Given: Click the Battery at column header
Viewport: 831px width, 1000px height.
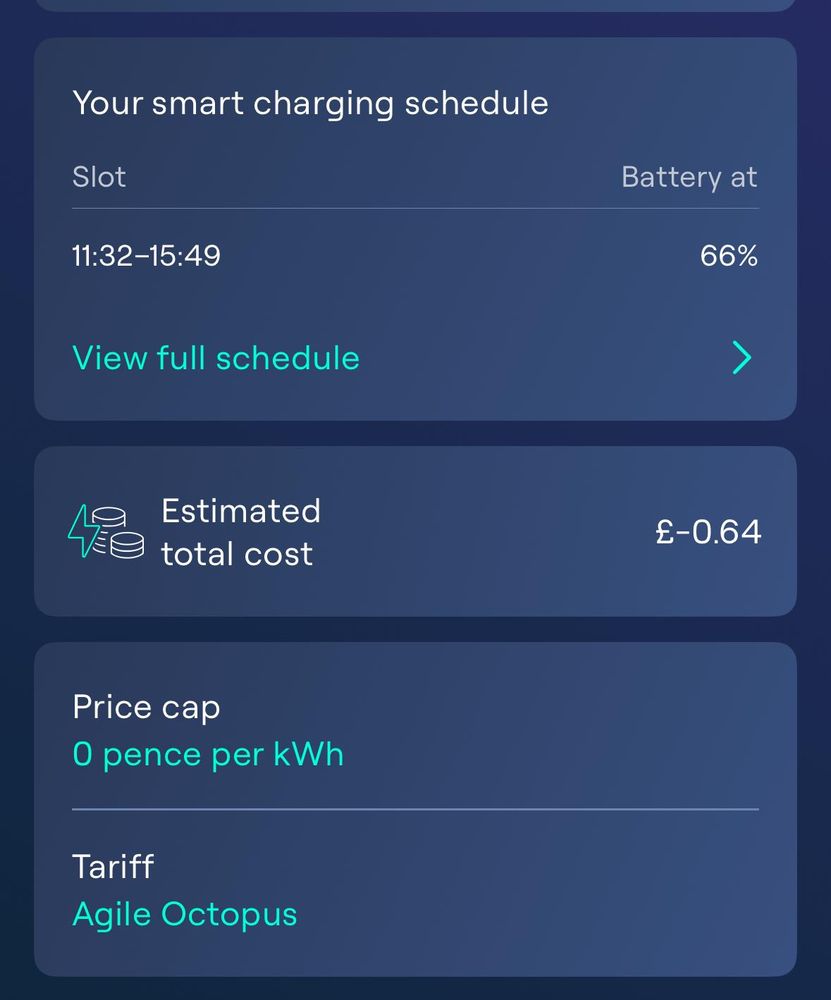Looking at the screenshot, I should click(689, 177).
